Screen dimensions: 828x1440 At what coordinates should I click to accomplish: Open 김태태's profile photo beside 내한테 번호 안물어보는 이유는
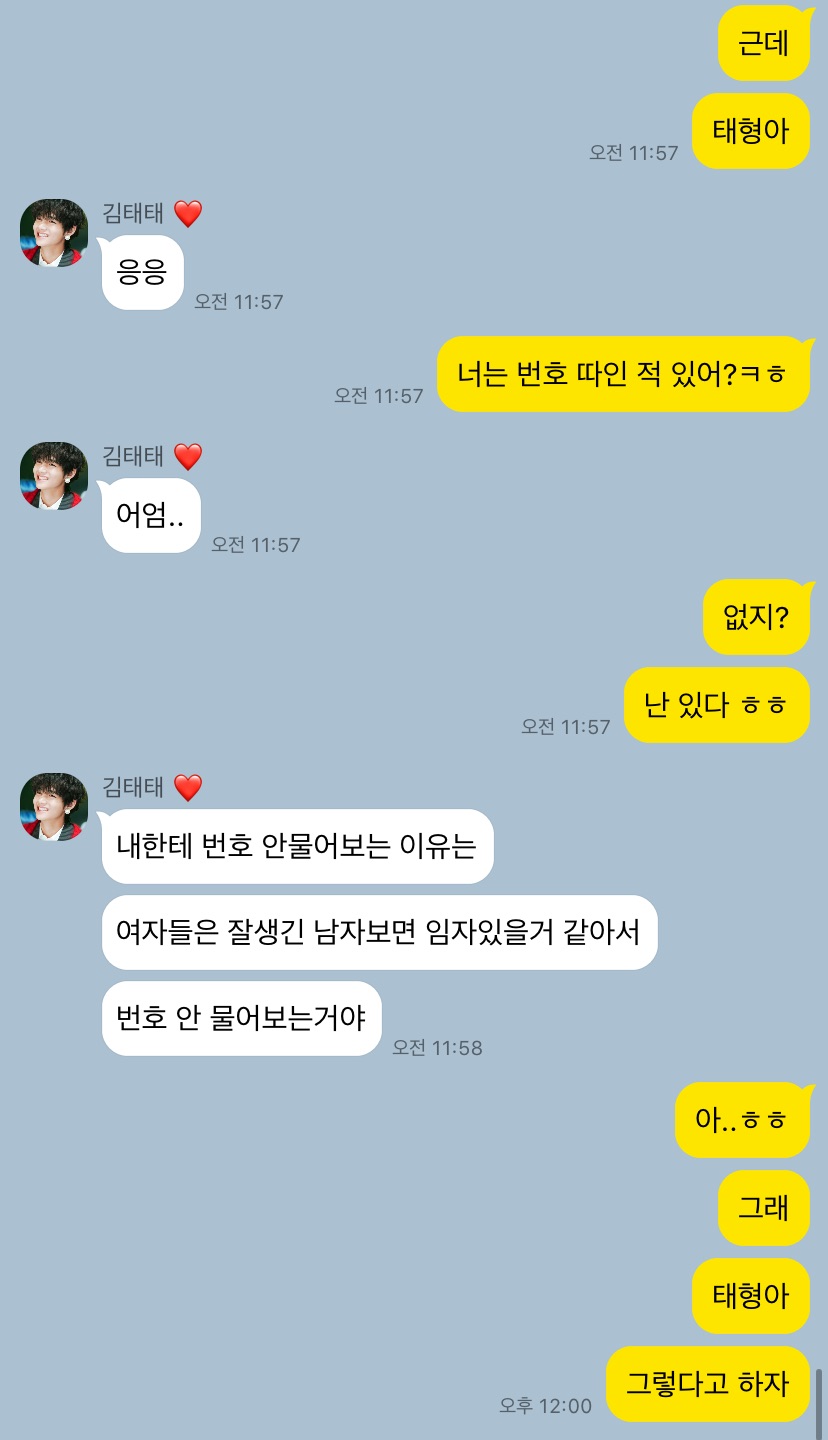pyautogui.click(x=54, y=806)
